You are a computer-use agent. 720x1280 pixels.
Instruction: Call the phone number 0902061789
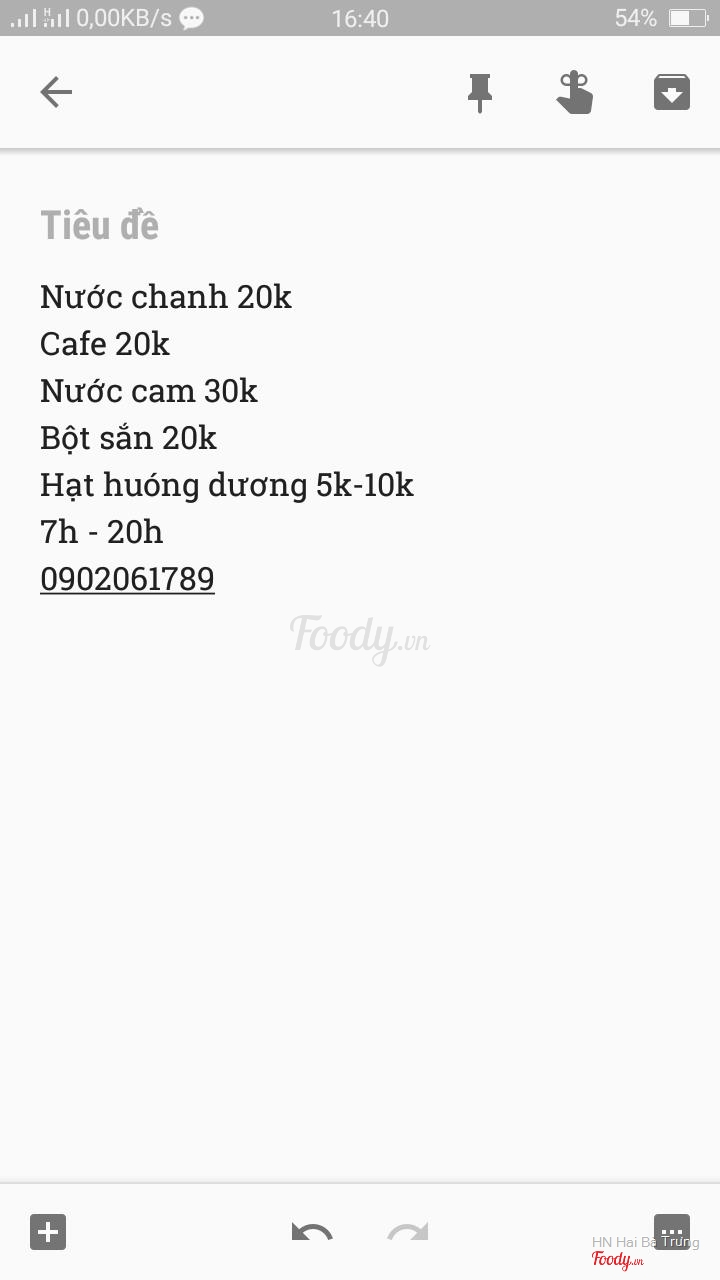pyautogui.click(x=127, y=579)
